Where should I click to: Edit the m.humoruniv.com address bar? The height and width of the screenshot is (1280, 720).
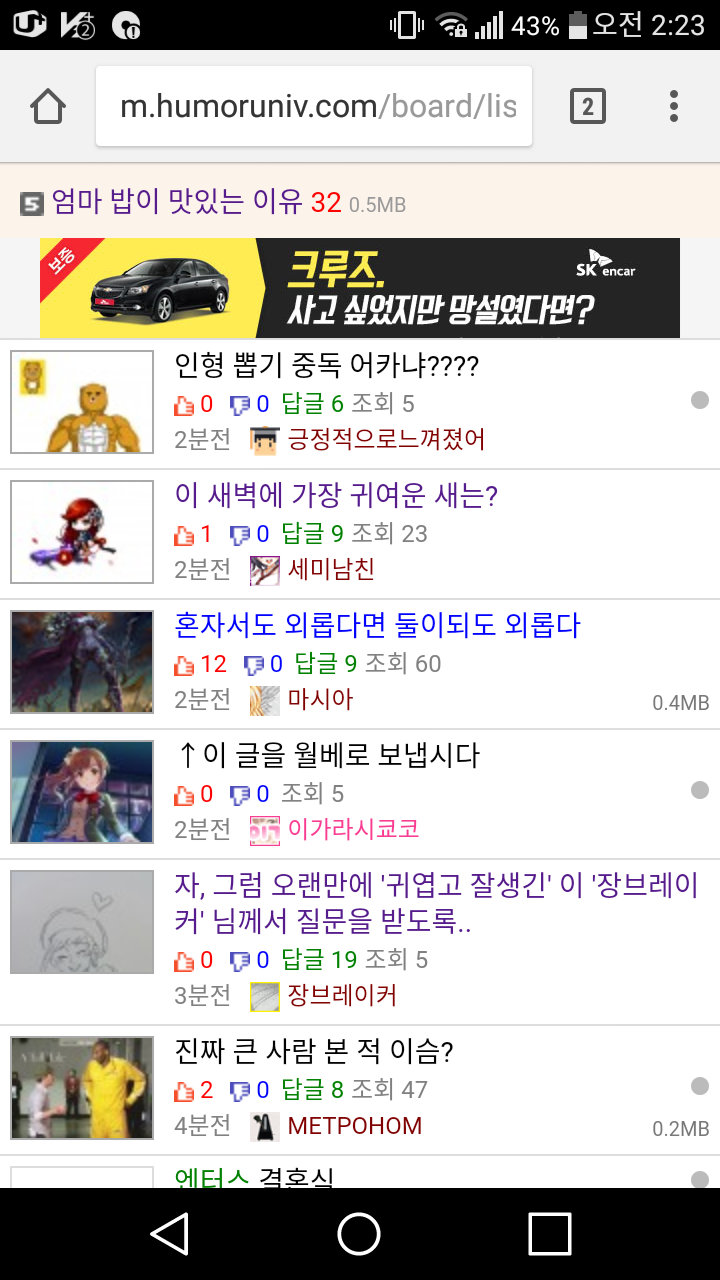pyautogui.click(x=314, y=106)
